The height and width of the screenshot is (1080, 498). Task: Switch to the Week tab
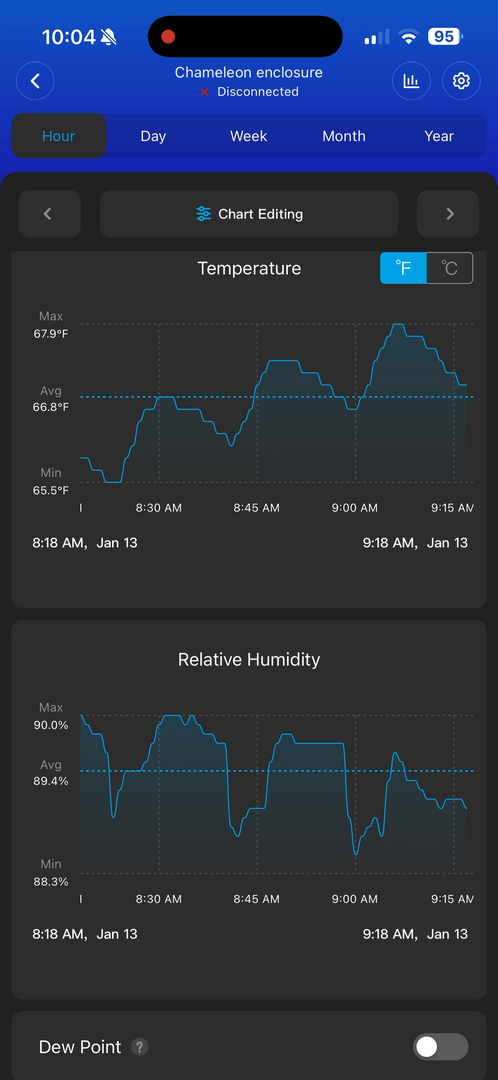249,136
